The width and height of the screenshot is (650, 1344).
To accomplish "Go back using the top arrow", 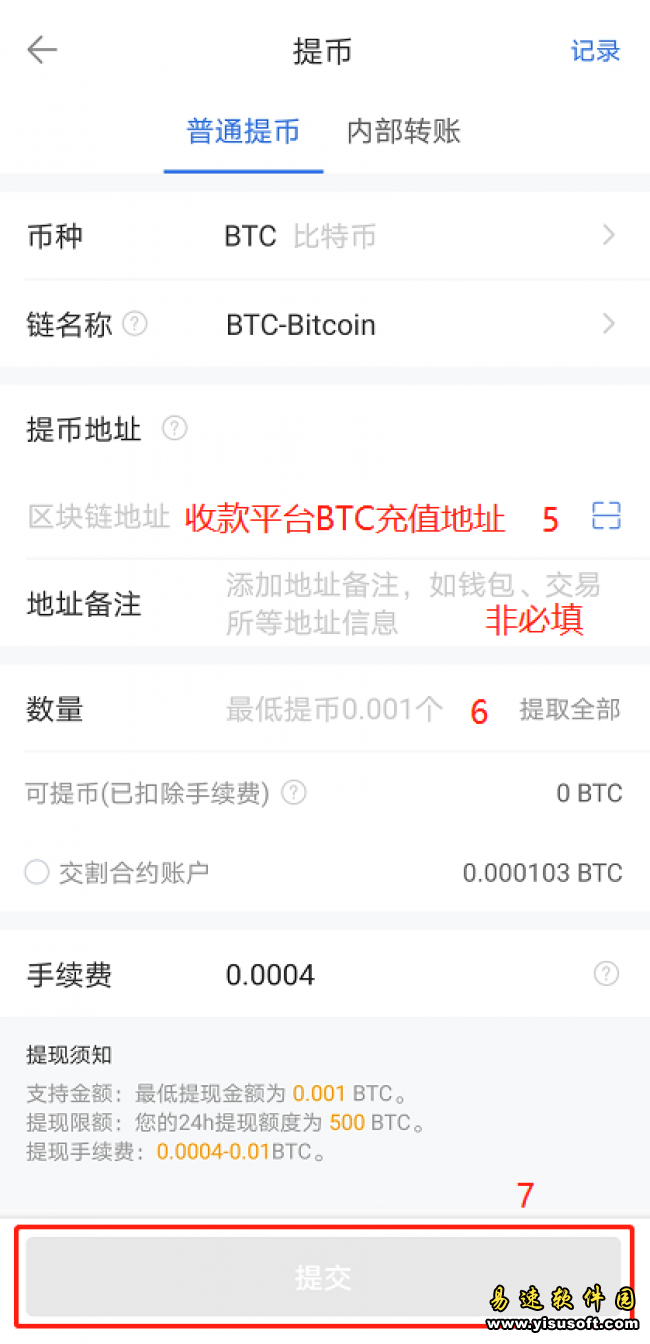I will [x=42, y=51].
